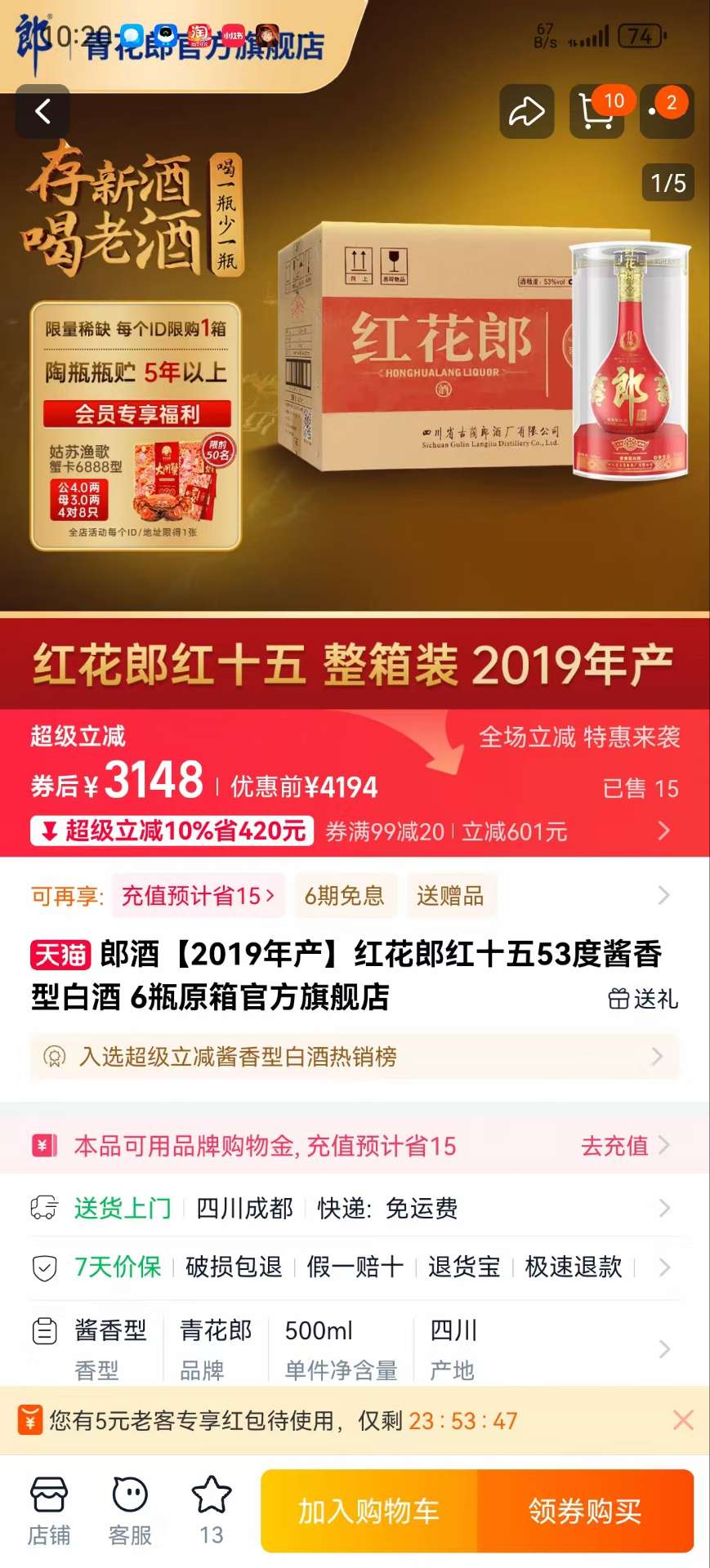
Task: Dismiss the 5元老客专享红包 banner
Action: tap(683, 1420)
